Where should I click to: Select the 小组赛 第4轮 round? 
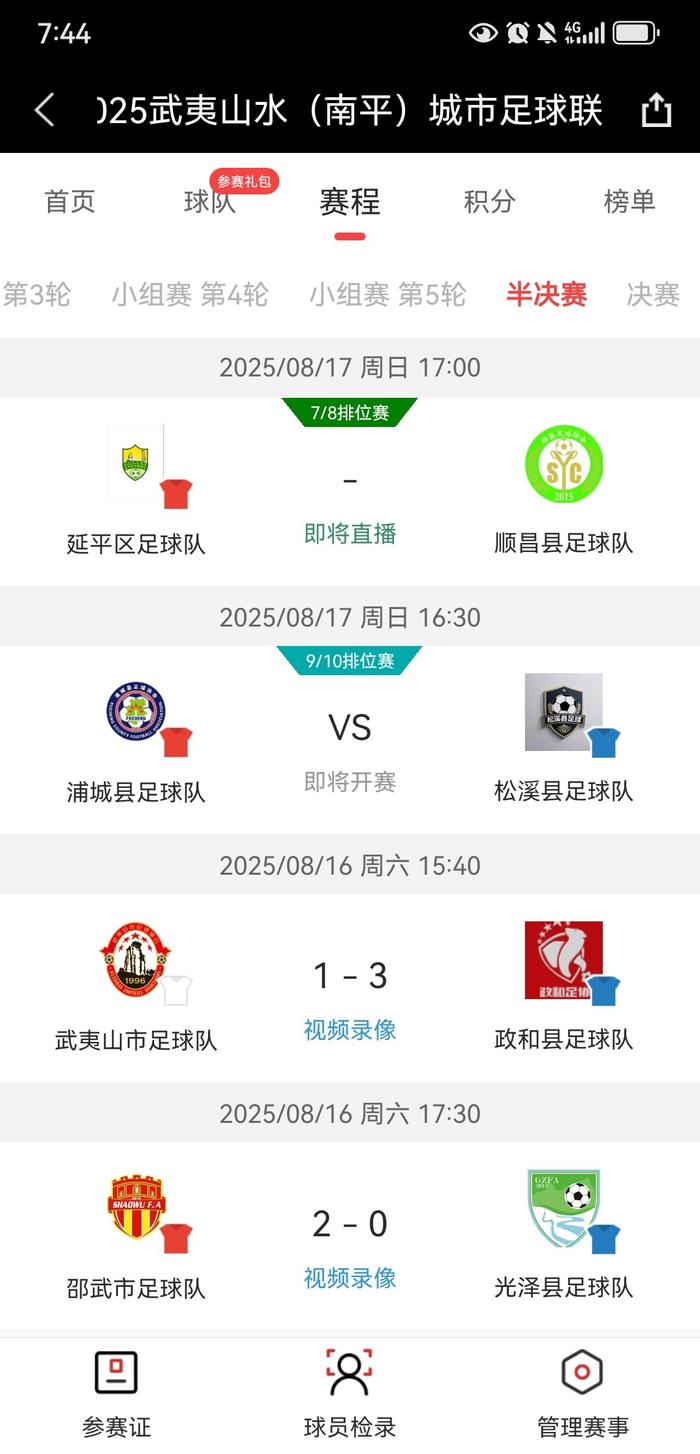click(190, 295)
